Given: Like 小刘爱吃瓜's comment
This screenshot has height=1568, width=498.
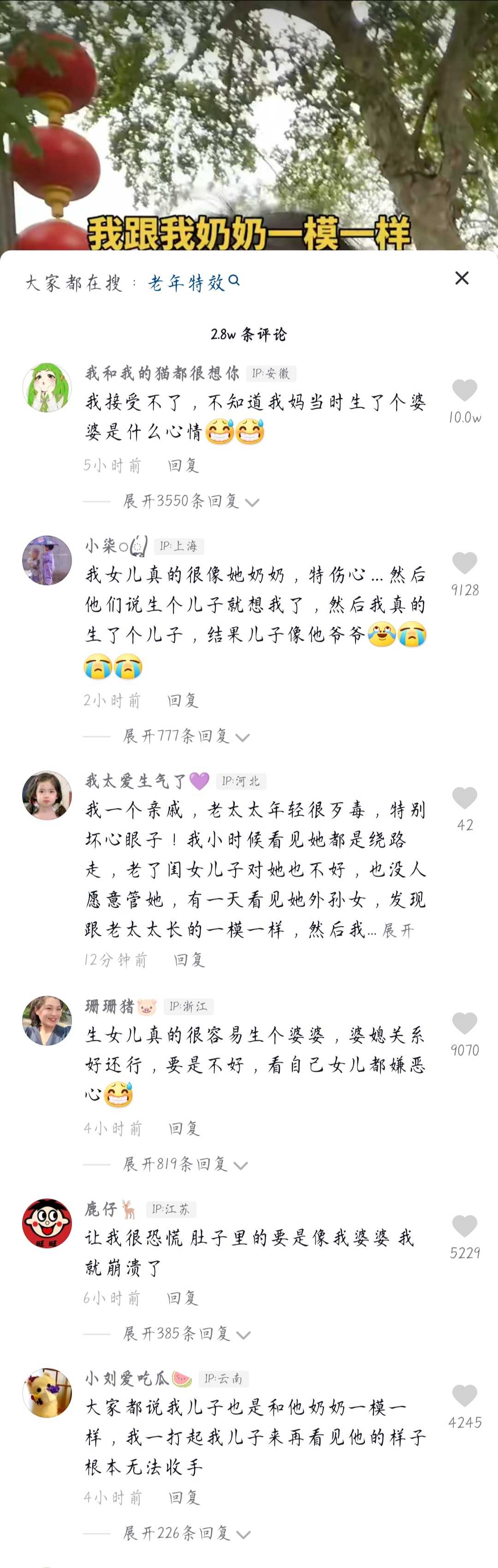Looking at the screenshot, I should pos(464,1395).
